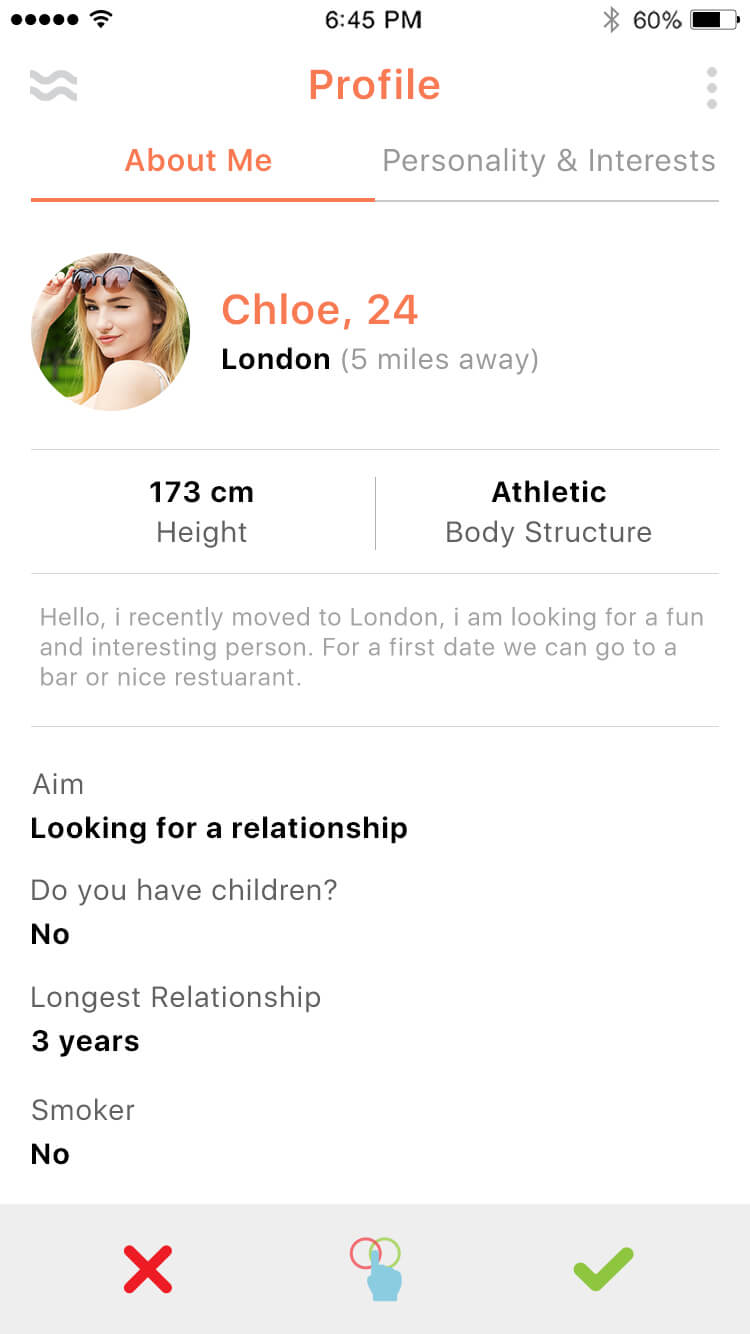
Task: Switch to Personality & Interests tab
Action: [x=549, y=161]
